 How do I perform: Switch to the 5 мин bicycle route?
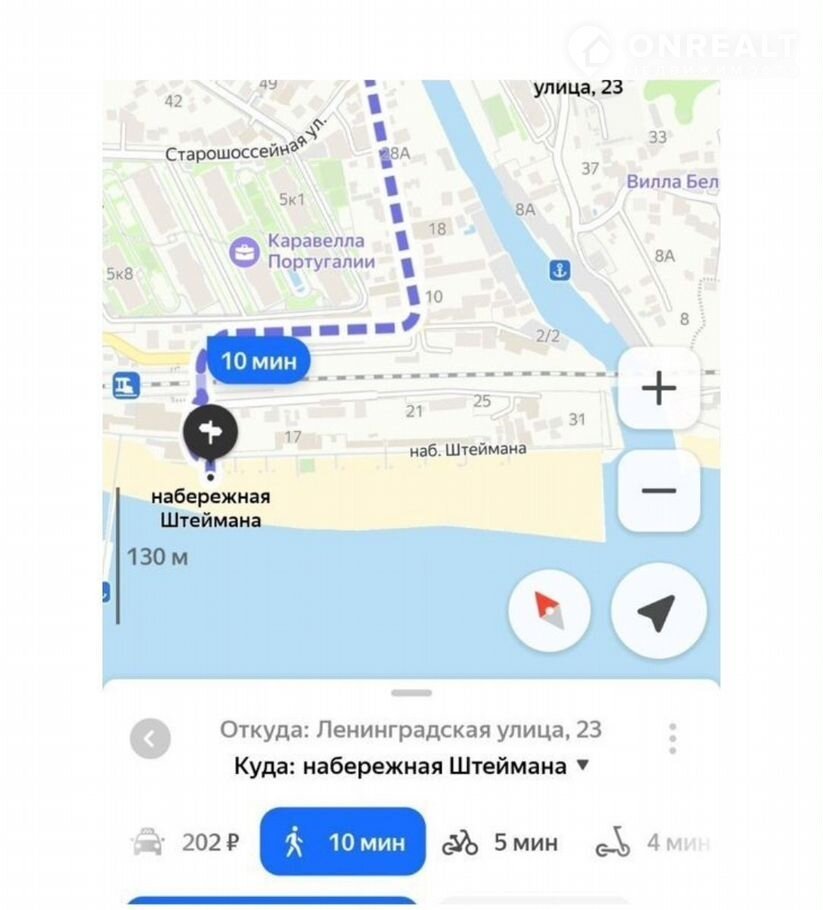500,843
